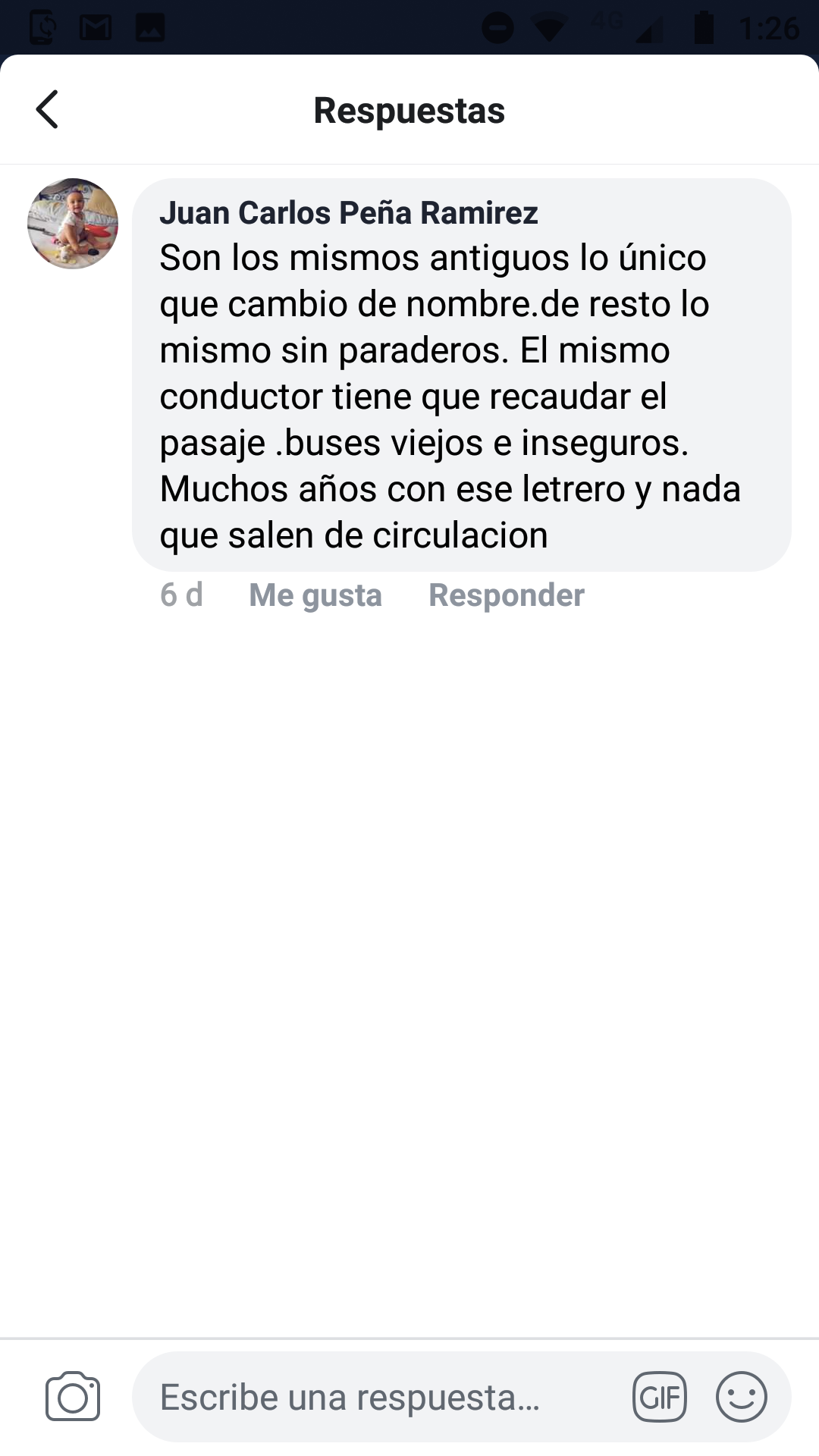Open Juan Carlos Peña Ramirez's name link
This screenshot has width=819, height=1456.
click(x=348, y=213)
